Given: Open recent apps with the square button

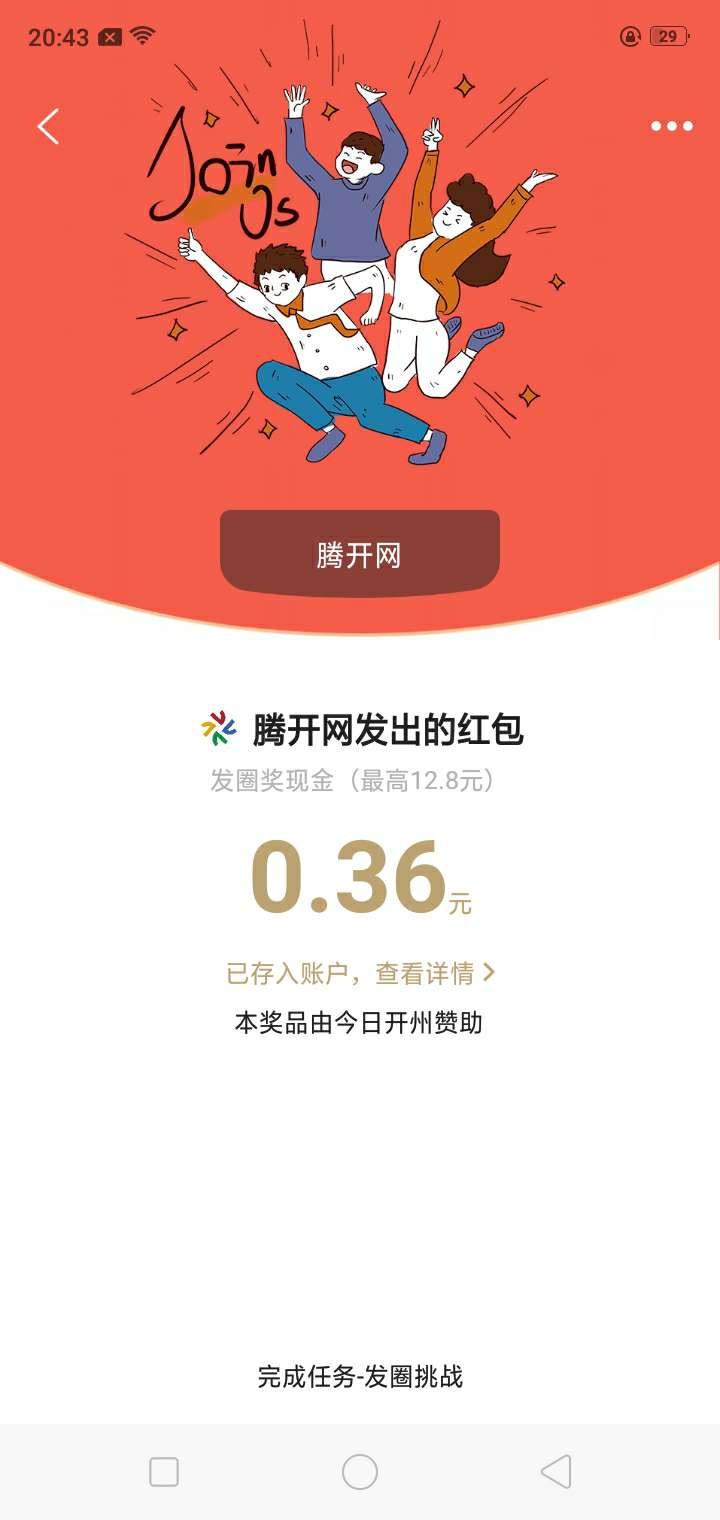Looking at the screenshot, I should 164,1472.
